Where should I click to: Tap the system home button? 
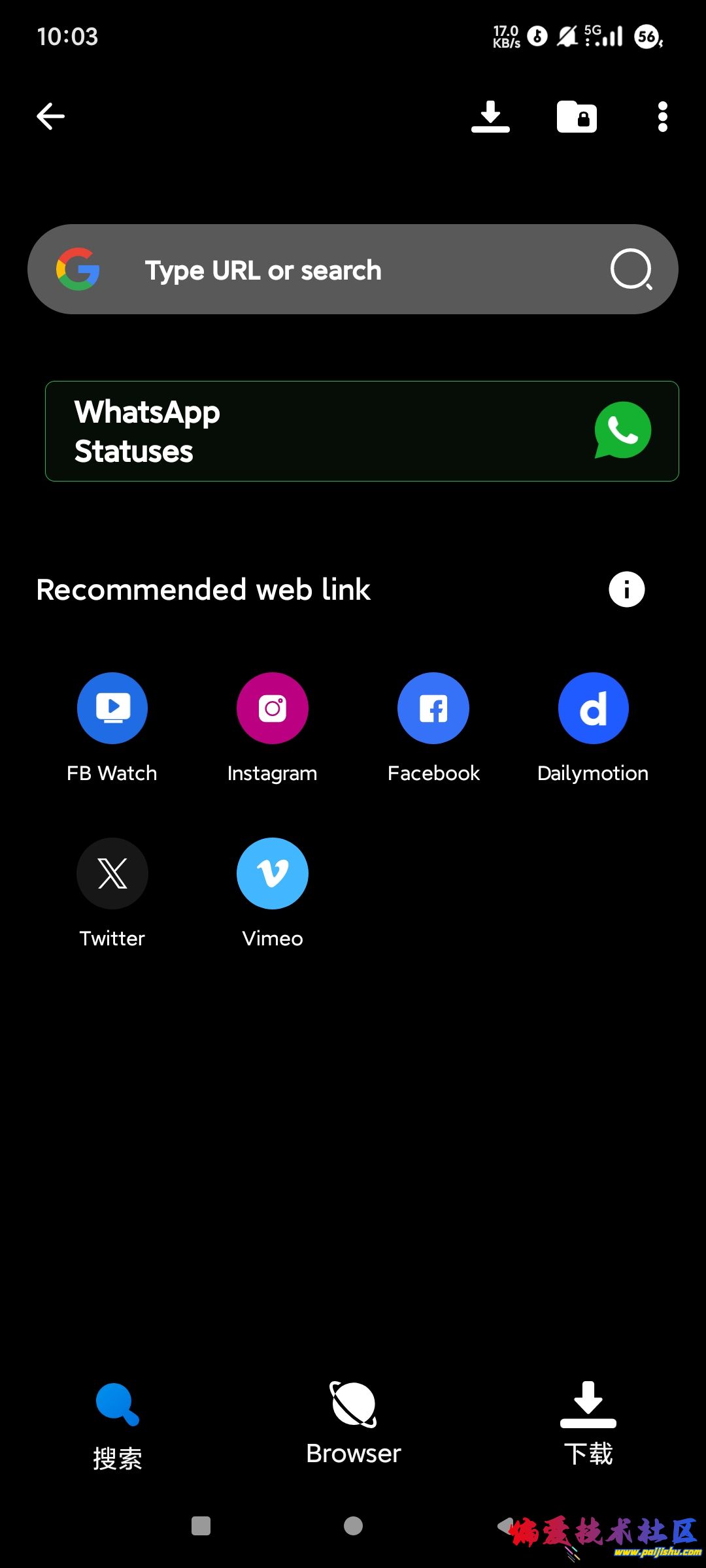(353, 1526)
